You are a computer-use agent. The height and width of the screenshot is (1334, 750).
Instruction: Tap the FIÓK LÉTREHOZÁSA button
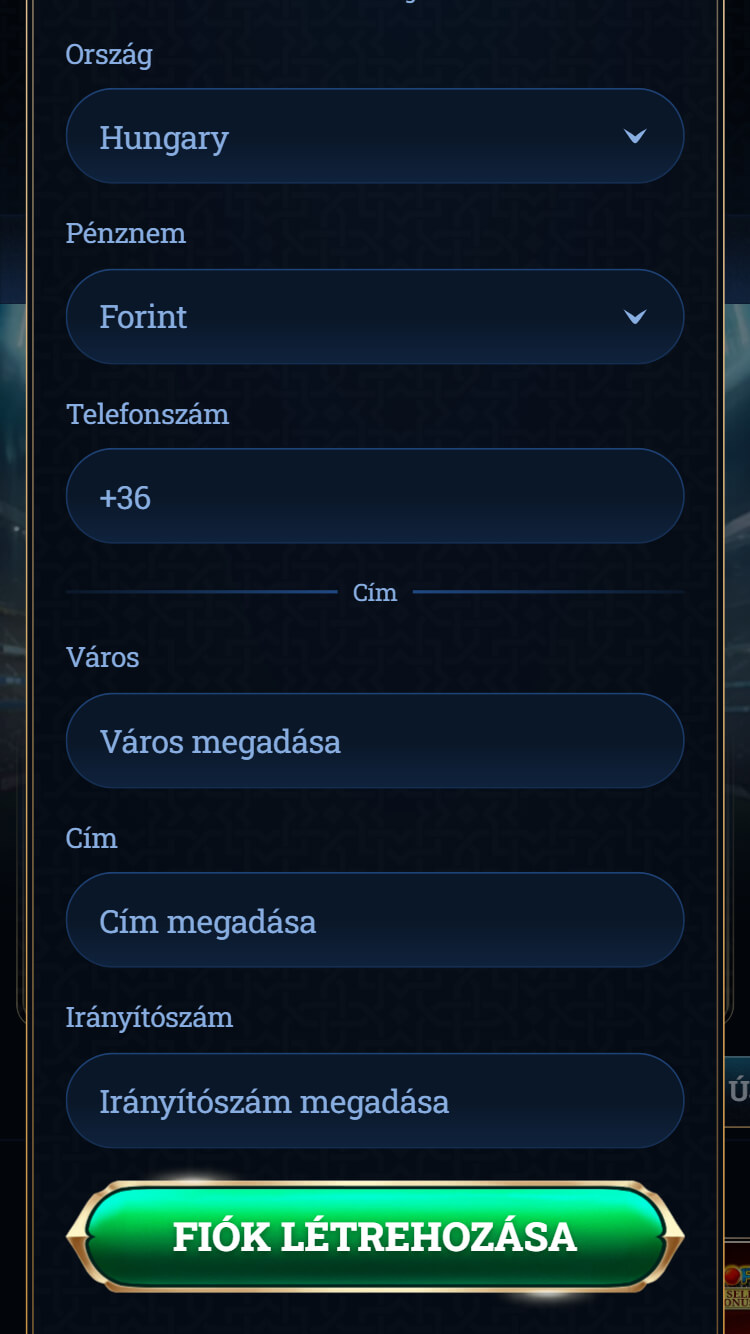pos(374,1237)
